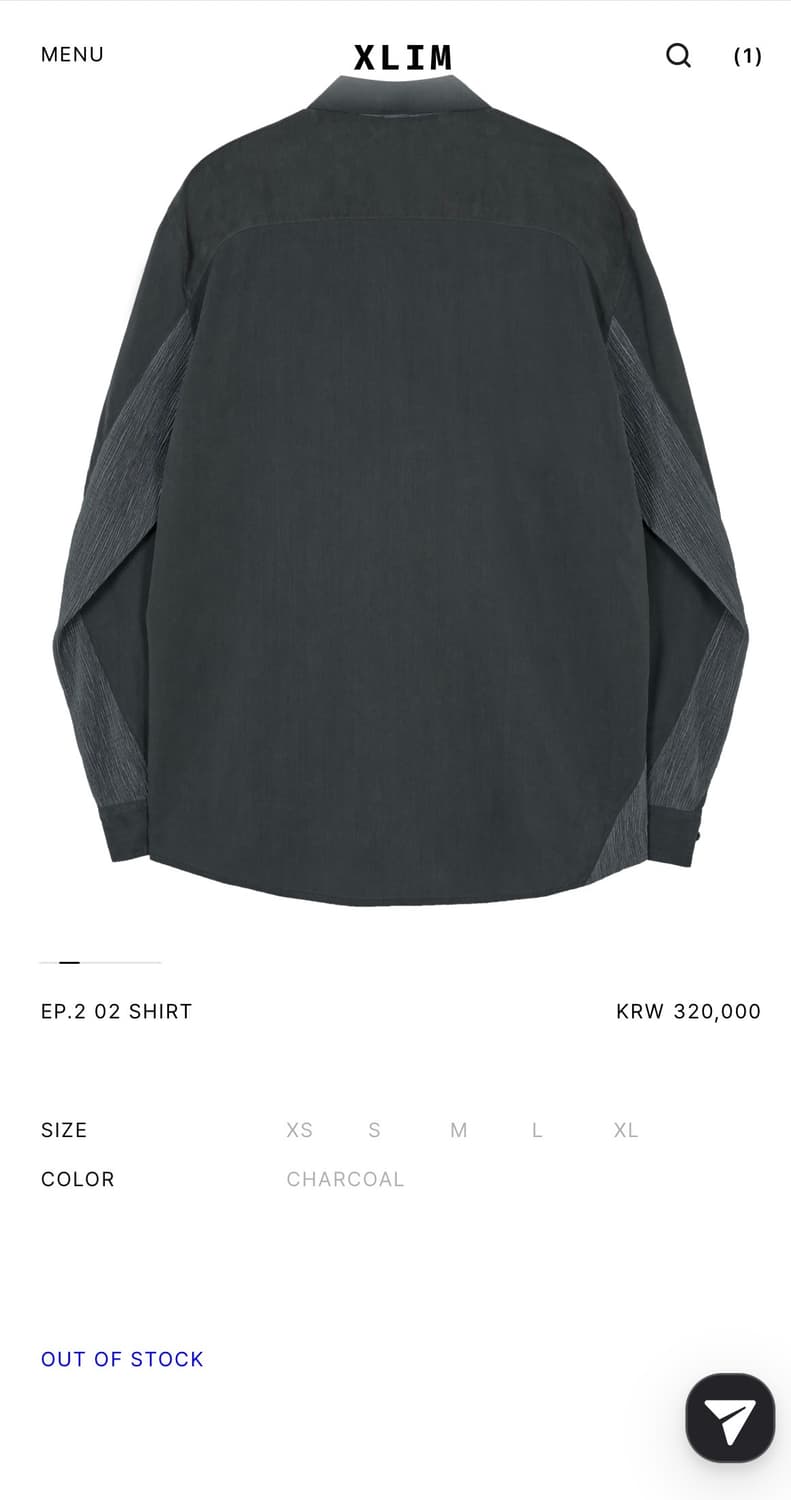
Task: Select size XS
Action: [298, 1130]
